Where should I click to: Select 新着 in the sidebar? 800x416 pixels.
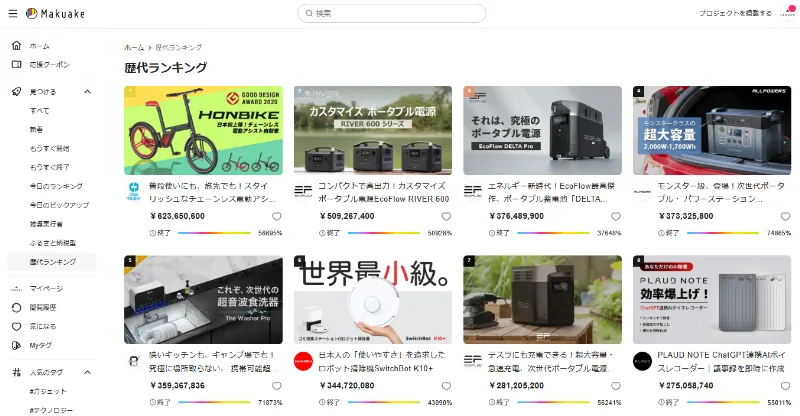pos(37,129)
